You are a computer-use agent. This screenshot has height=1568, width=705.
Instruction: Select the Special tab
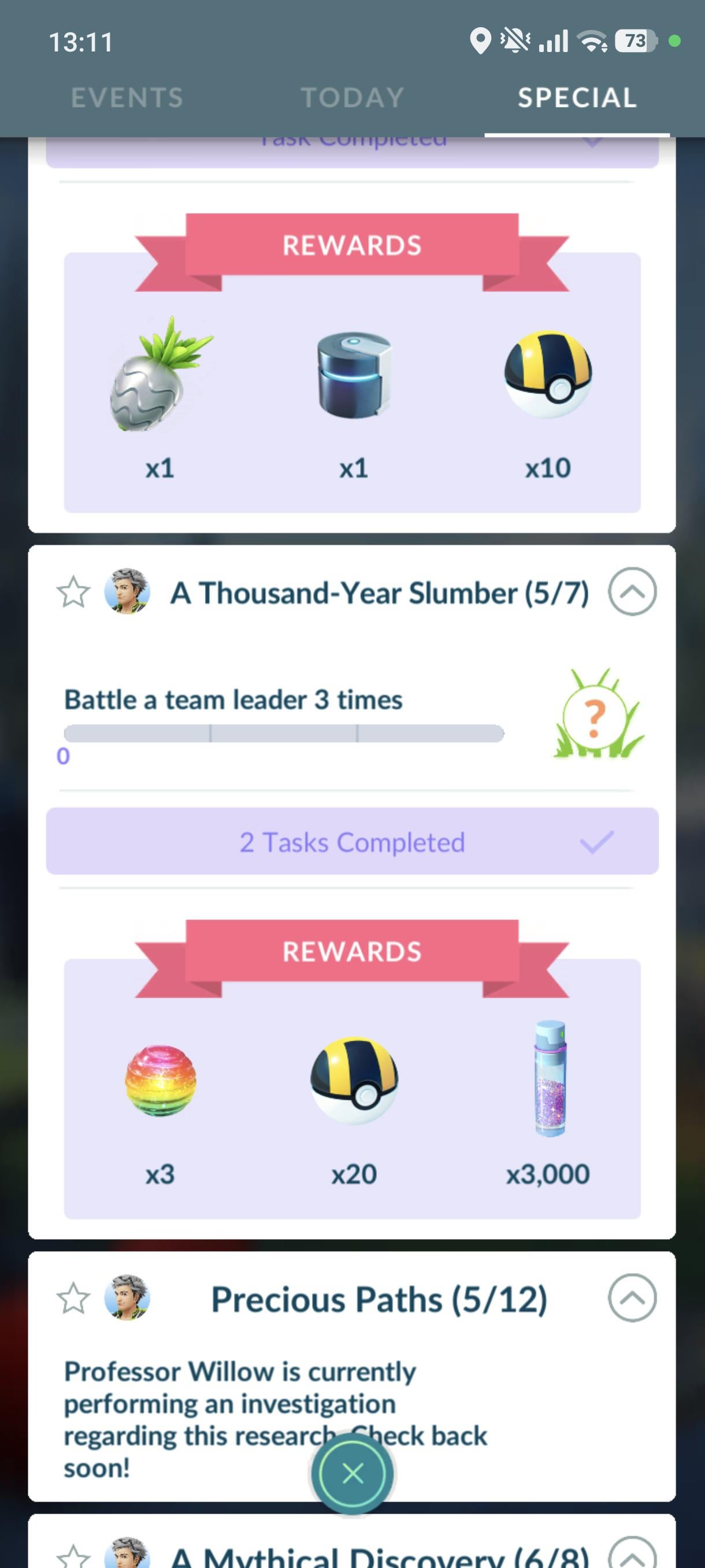pos(577,97)
